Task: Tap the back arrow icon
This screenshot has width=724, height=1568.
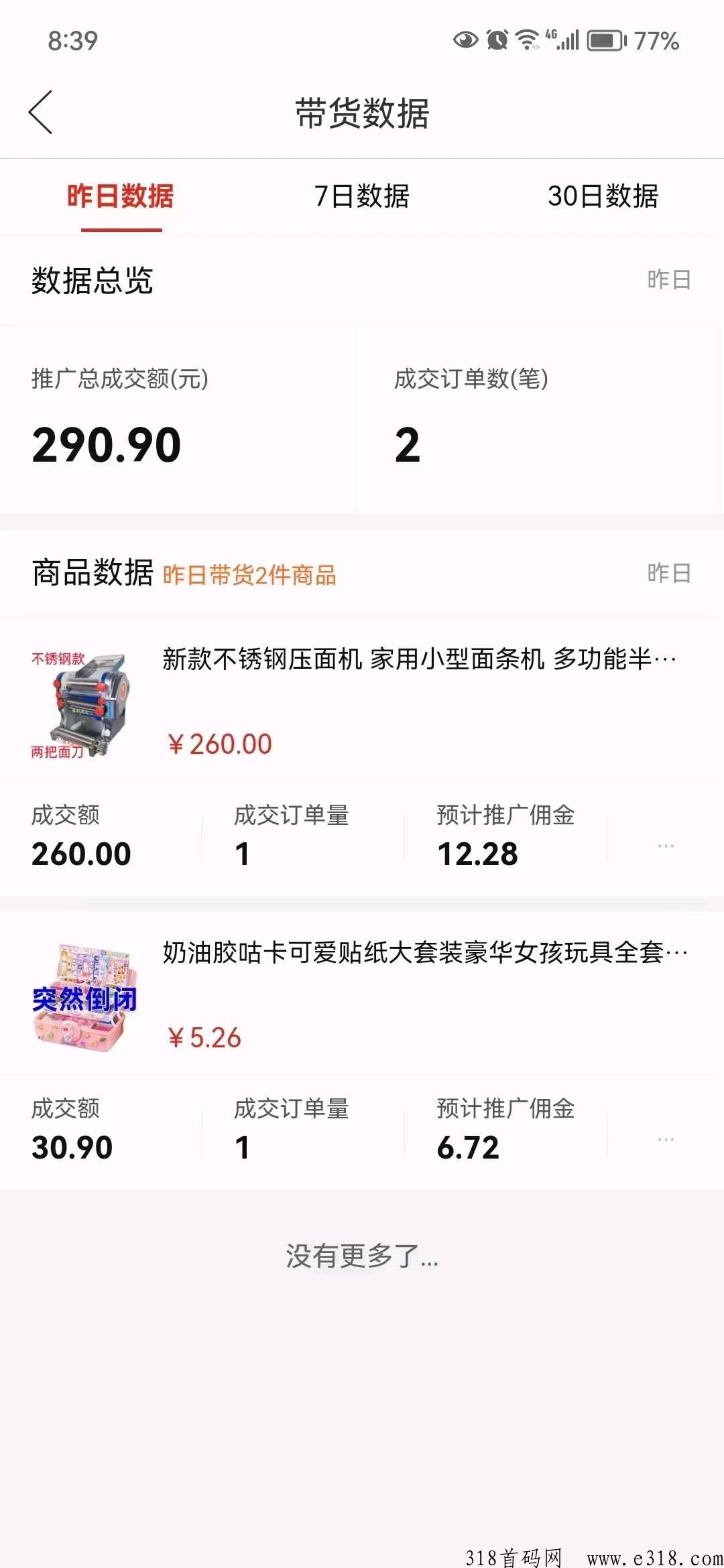Action: [40, 111]
